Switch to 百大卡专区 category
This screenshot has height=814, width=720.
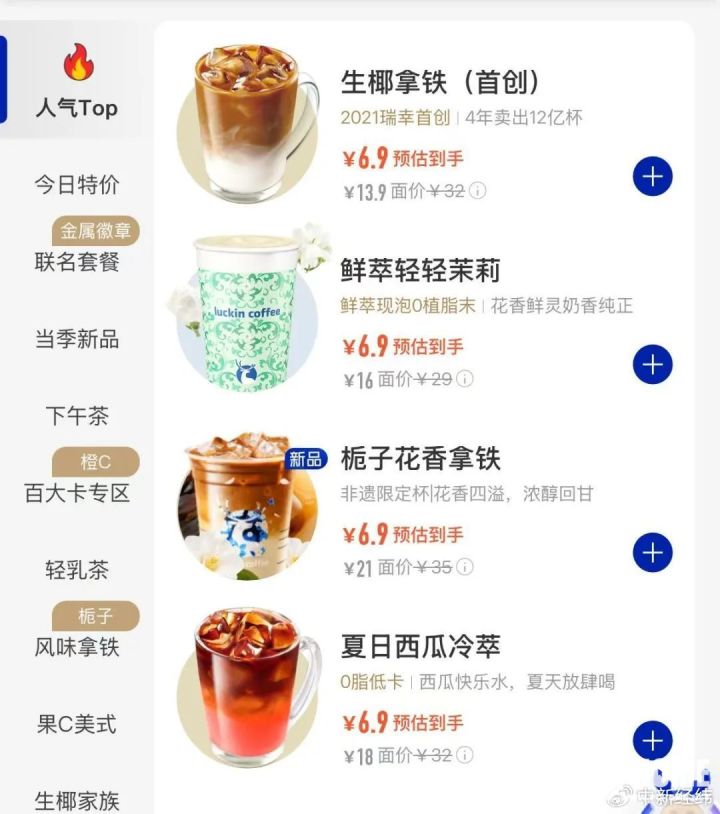[x=77, y=493]
